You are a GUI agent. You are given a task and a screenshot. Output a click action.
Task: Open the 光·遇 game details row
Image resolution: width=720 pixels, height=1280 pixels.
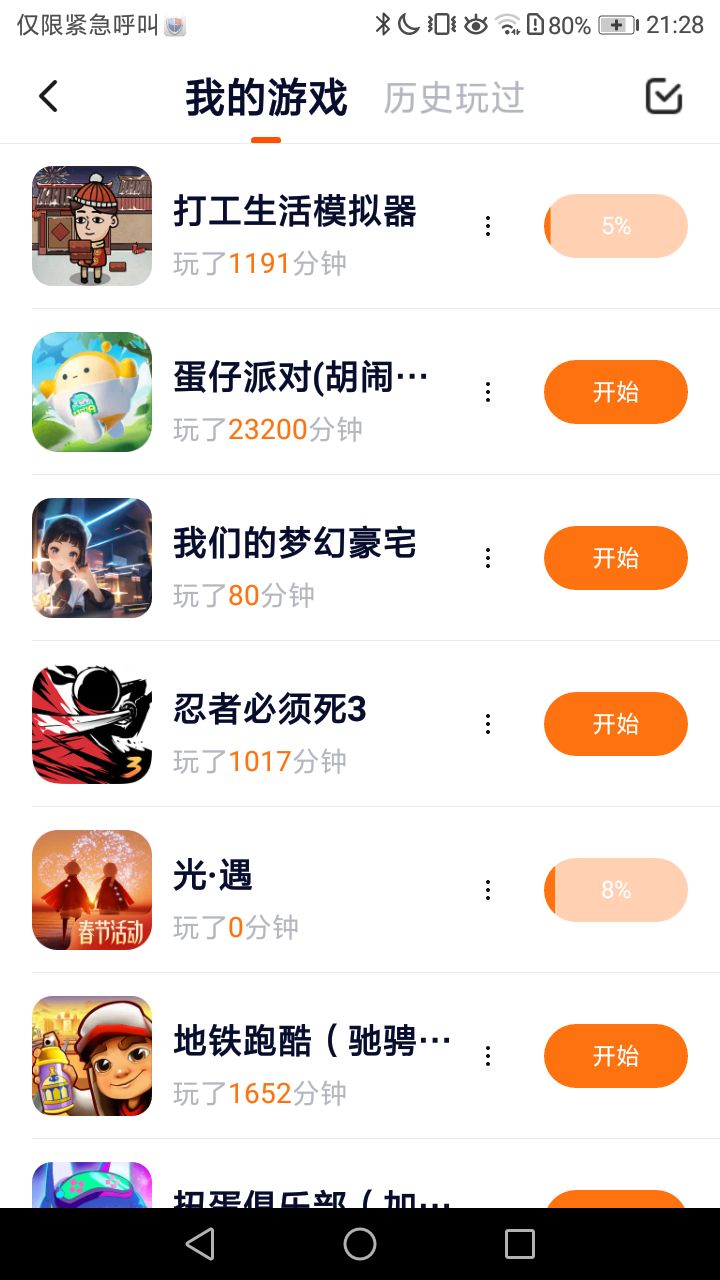[x=300, y=890]
